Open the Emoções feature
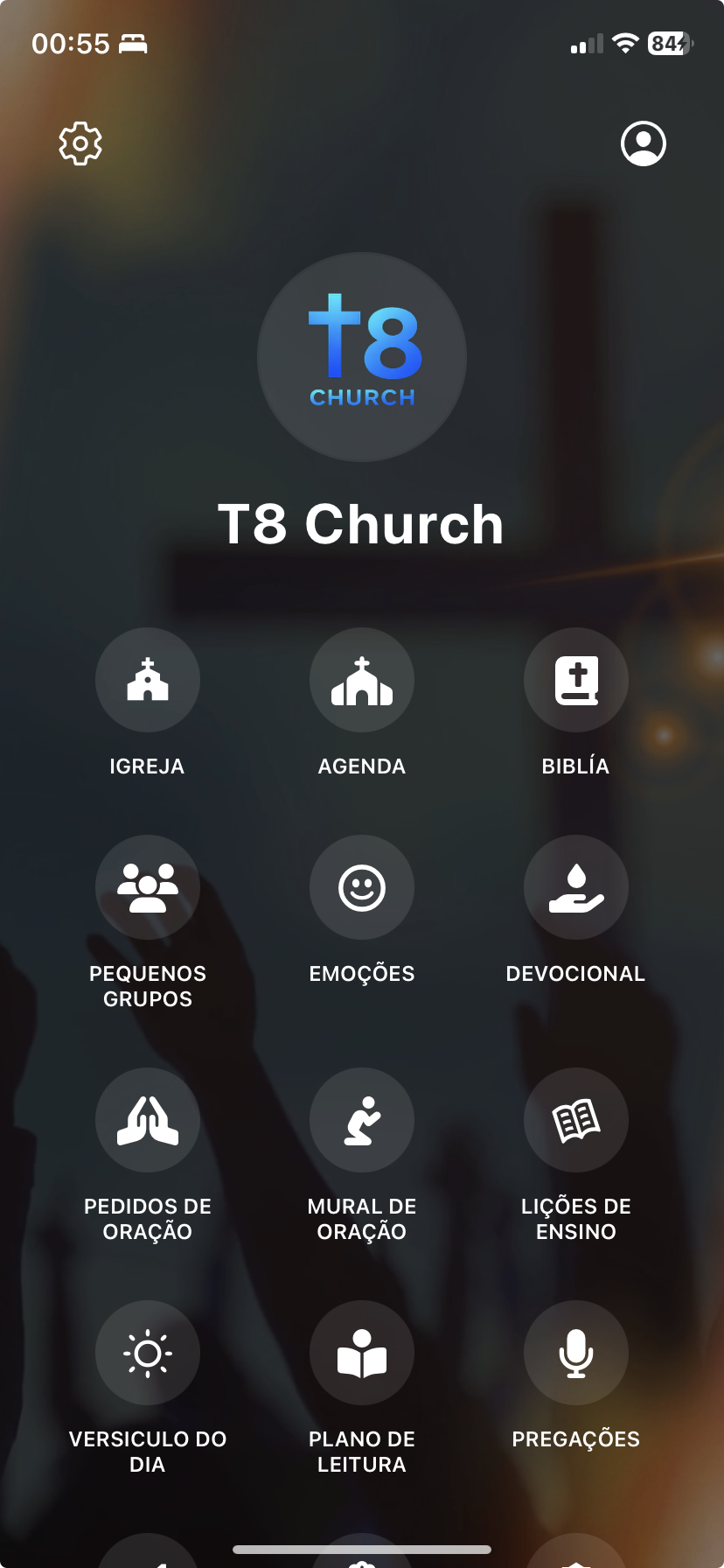Viewport: 724px width, 1568px height. coord(361,886)
